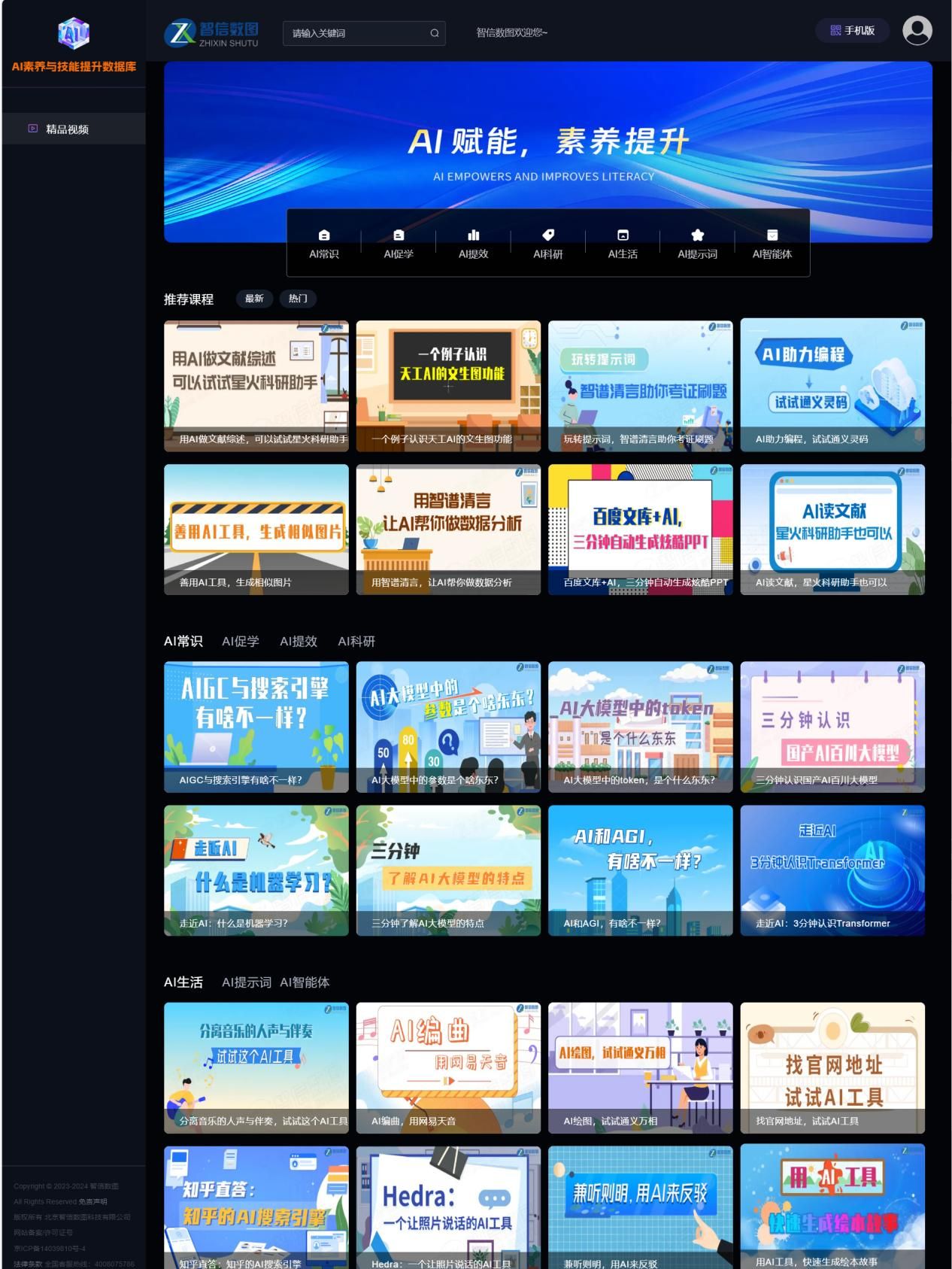The height and width of the screenshot is (1269, 952).
Task: Open 百度文库+AI 三分钟自动生成炫酷PPT video
Action: click(640, 530)
